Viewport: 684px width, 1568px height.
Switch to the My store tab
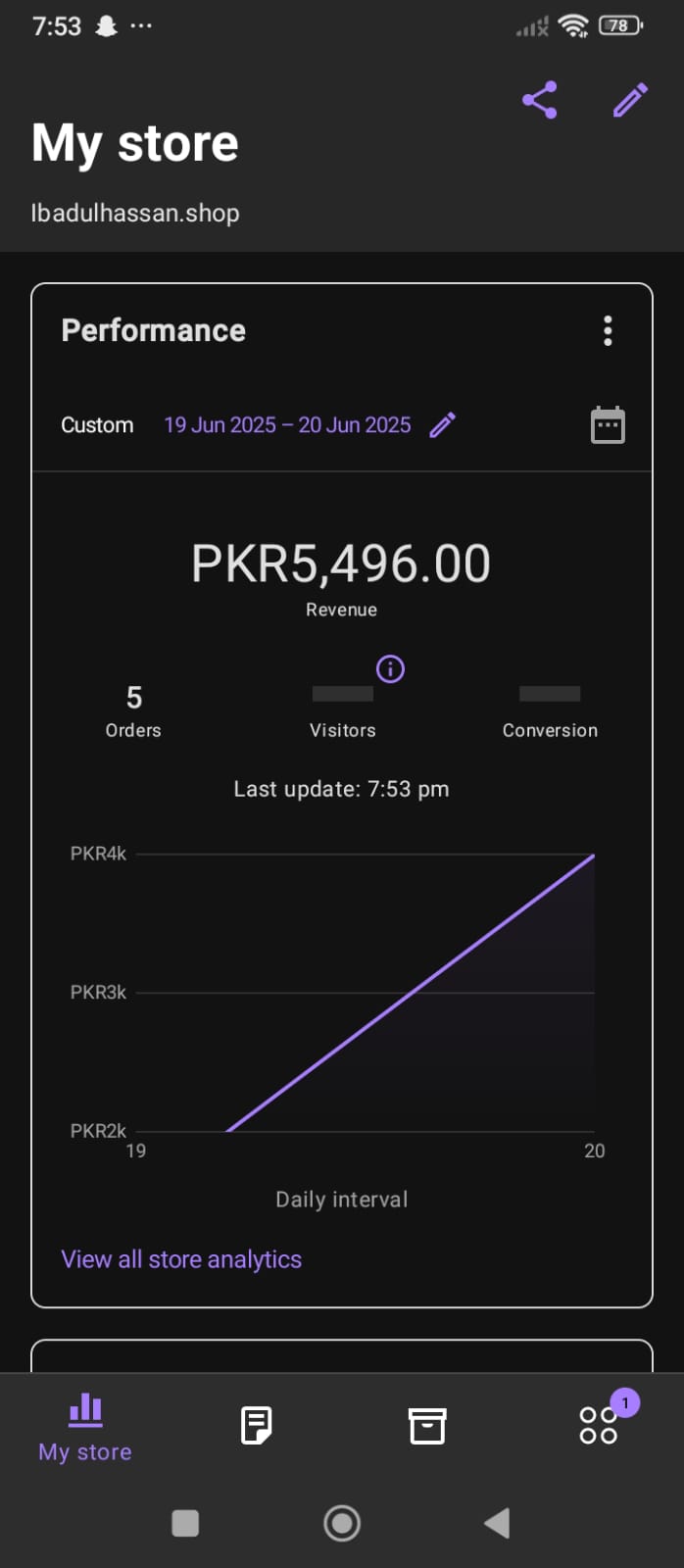tap(85, 1427)
